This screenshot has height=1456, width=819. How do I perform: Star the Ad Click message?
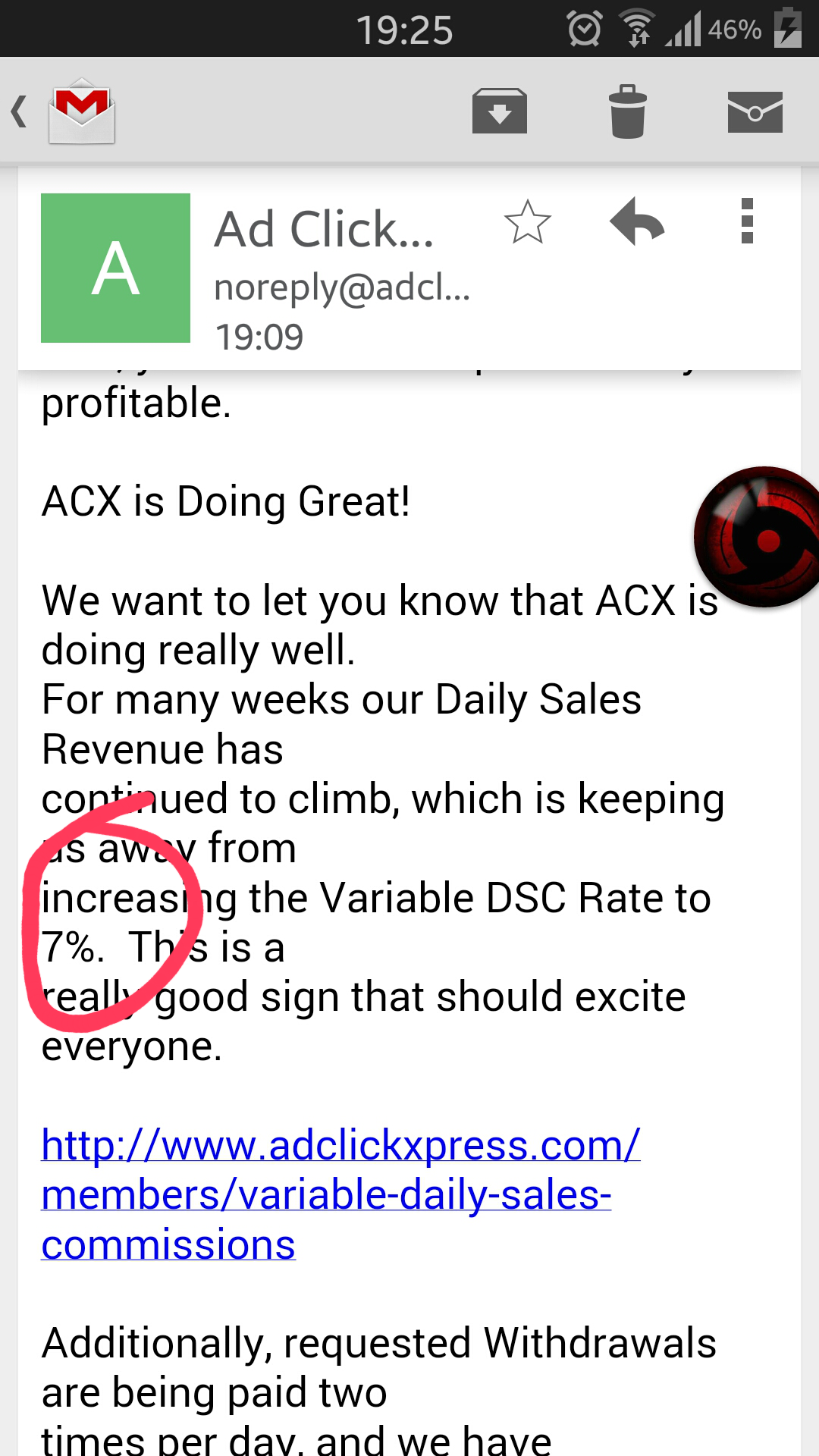click(x=527, y=222)
